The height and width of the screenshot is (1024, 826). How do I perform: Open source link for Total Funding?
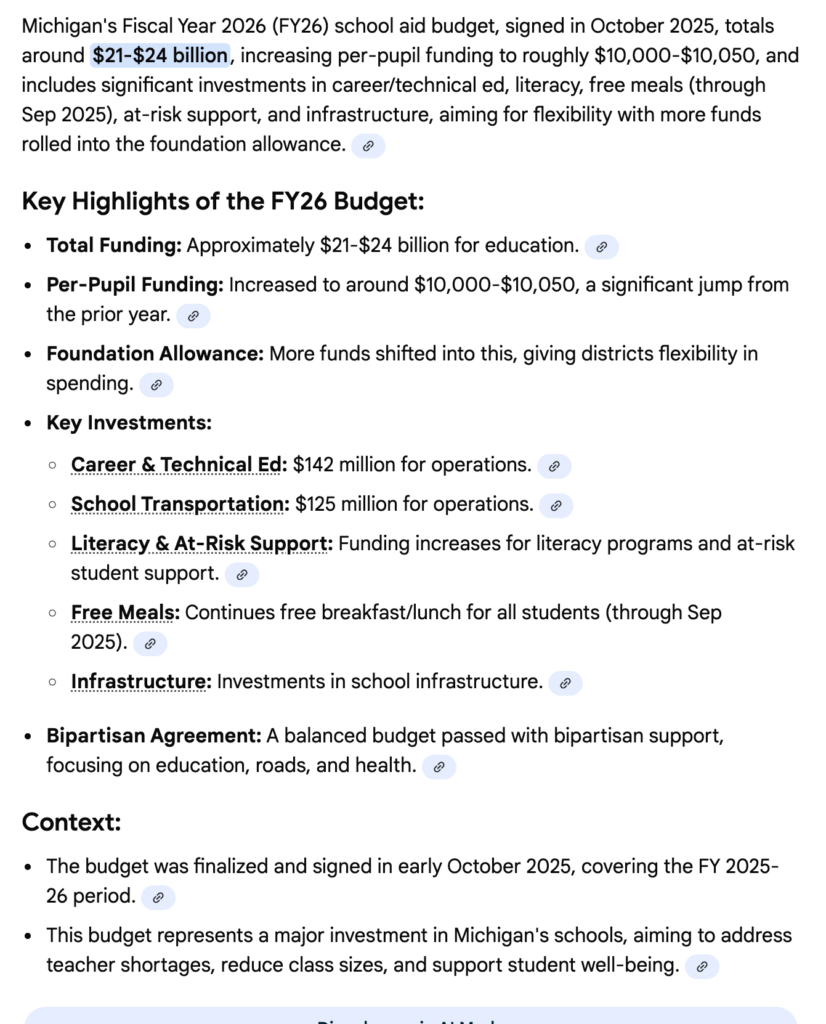pos(601,247)
